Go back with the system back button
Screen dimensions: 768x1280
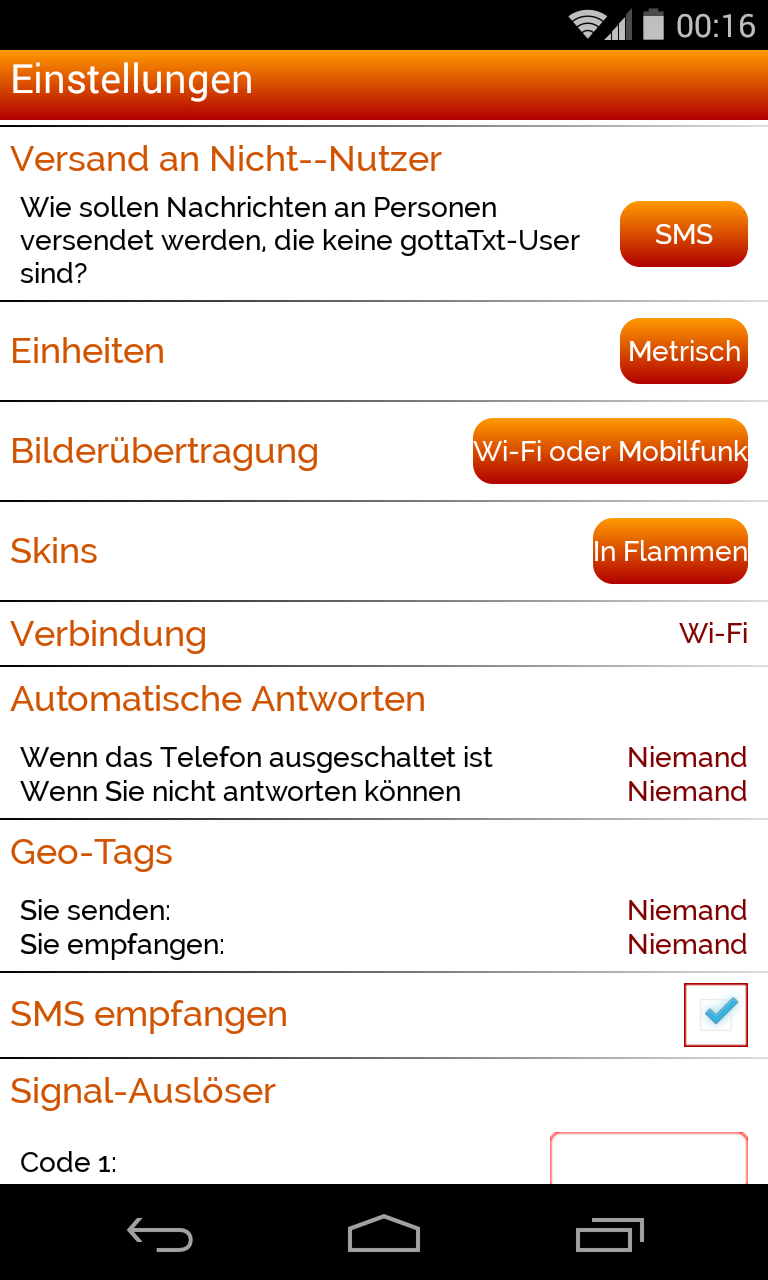tap(160, 1235)
